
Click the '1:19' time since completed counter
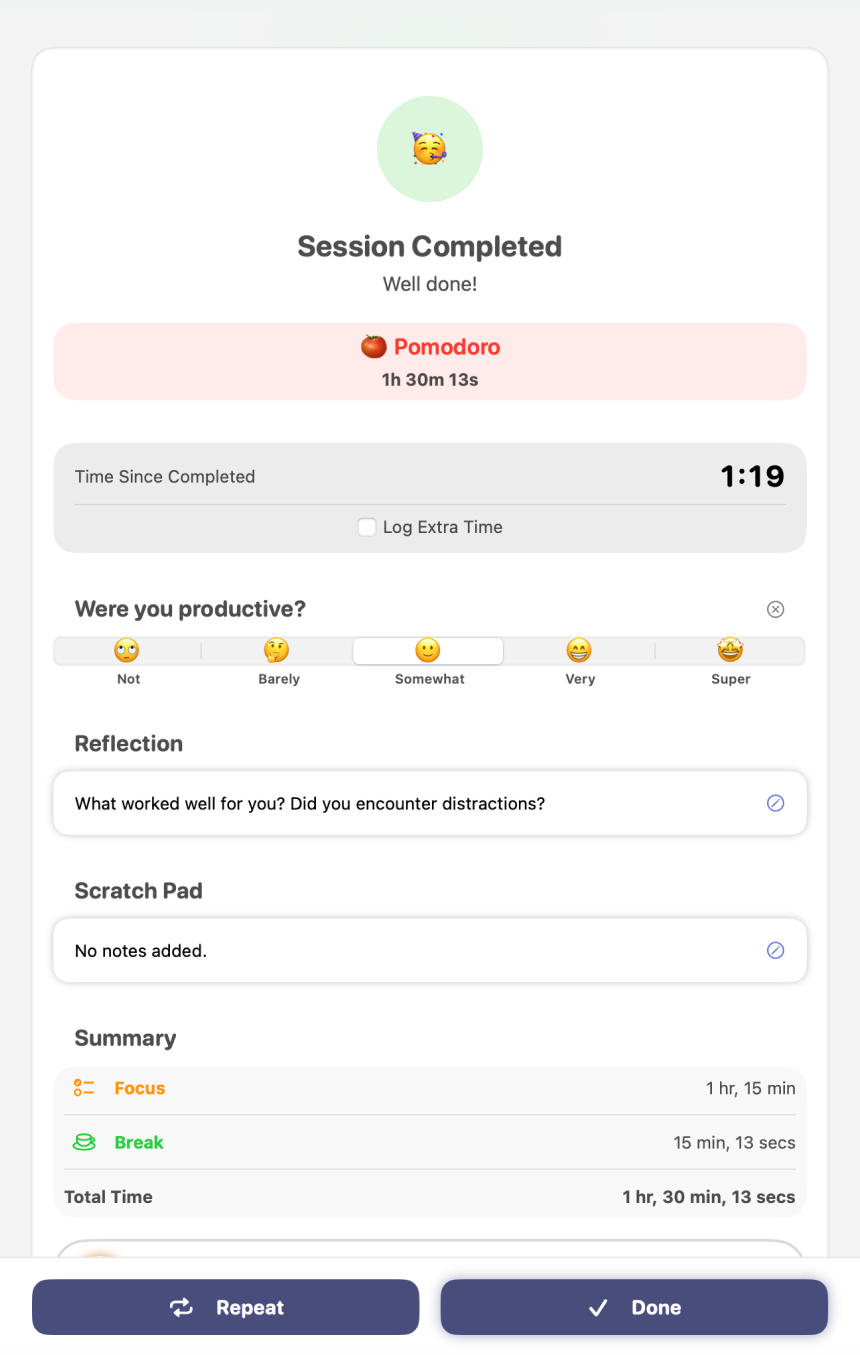click(752, 476)
